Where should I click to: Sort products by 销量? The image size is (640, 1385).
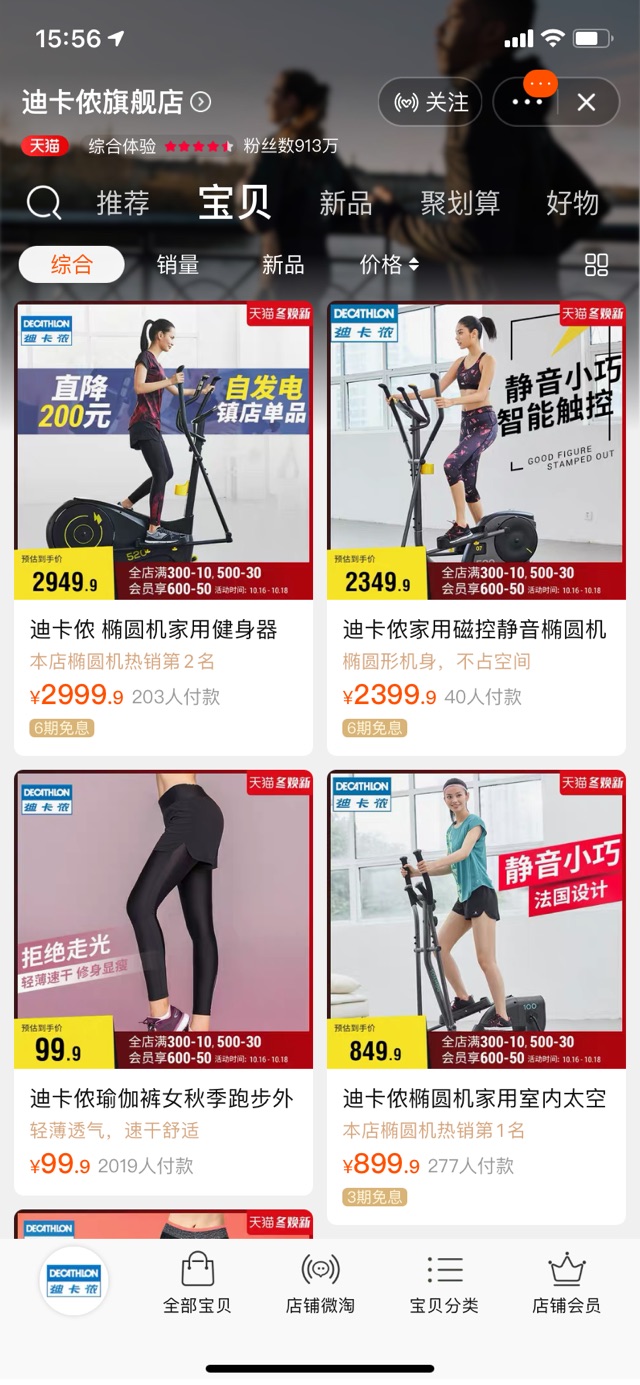click(x=178, y=264)
